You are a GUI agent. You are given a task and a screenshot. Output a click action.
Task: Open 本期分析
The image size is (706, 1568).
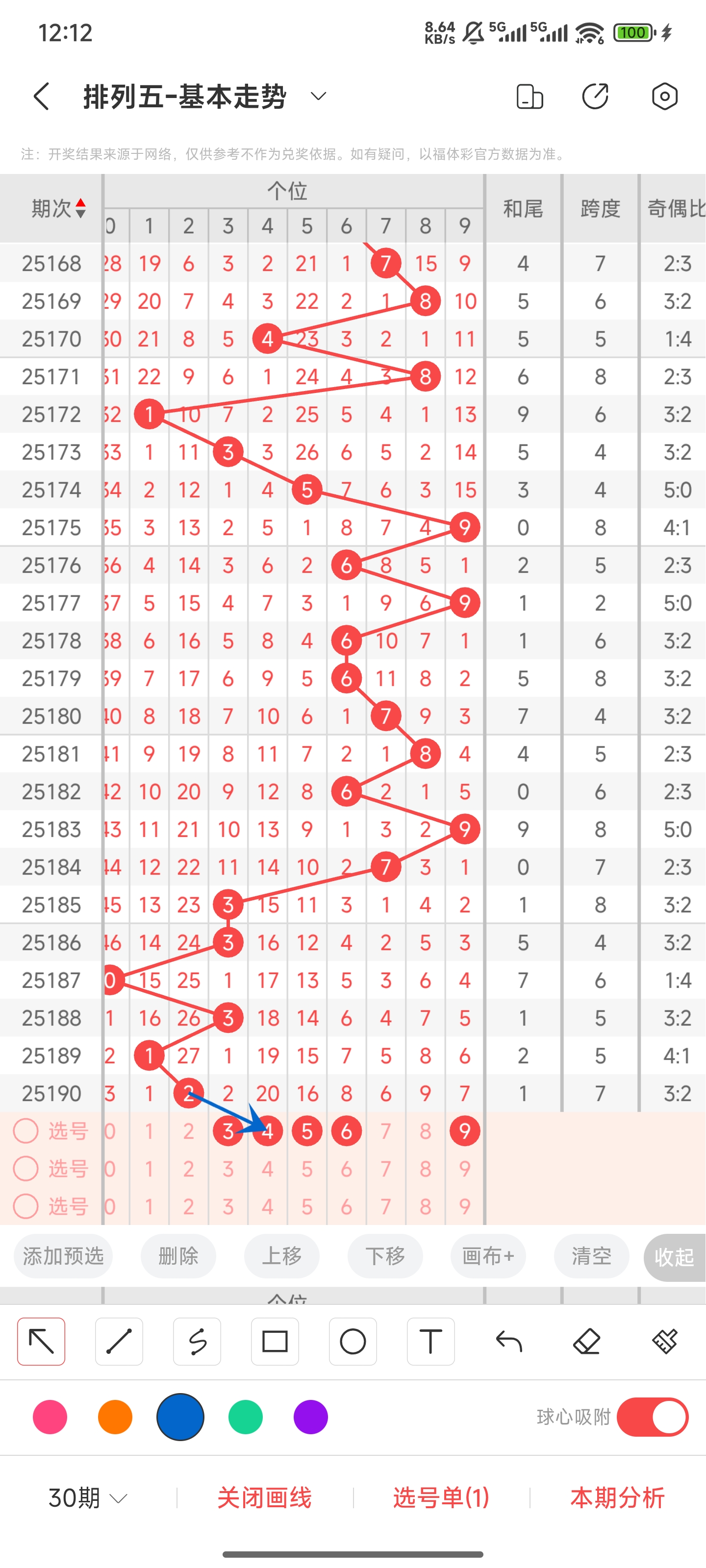(617, 1498)
